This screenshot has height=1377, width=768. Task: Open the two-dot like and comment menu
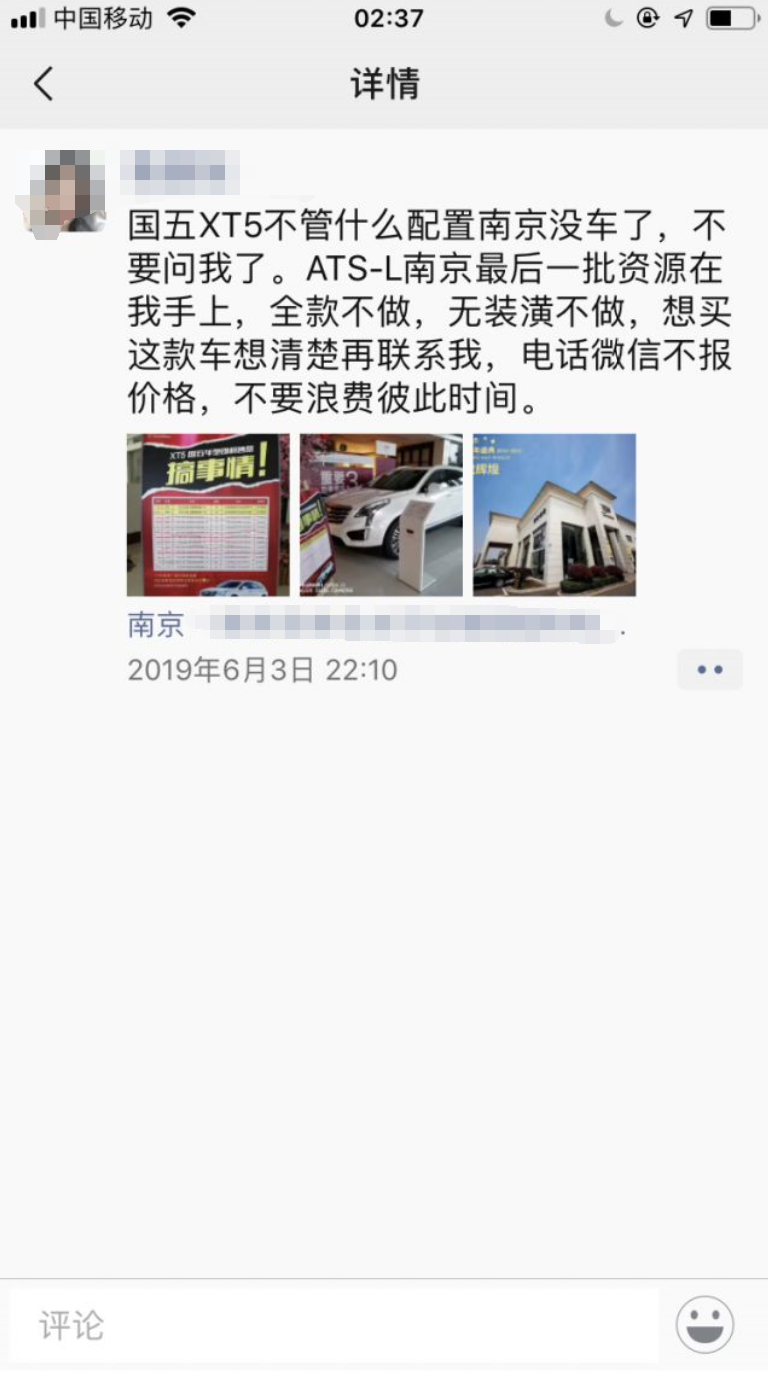[710, 670]
